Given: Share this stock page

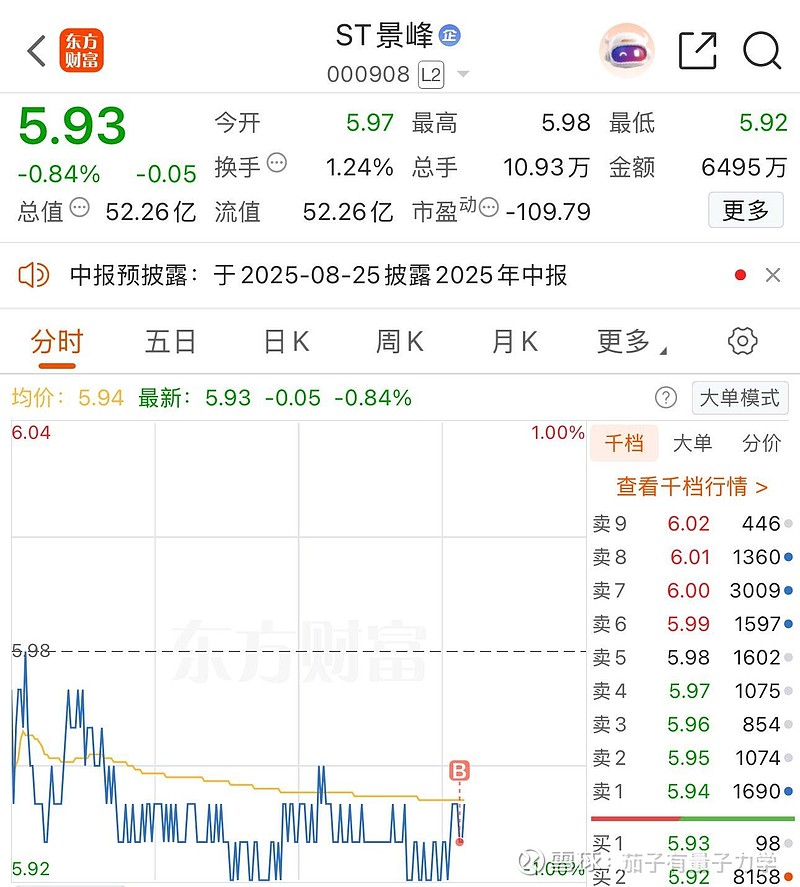Looking at the screenshot, I should [698, 50].
